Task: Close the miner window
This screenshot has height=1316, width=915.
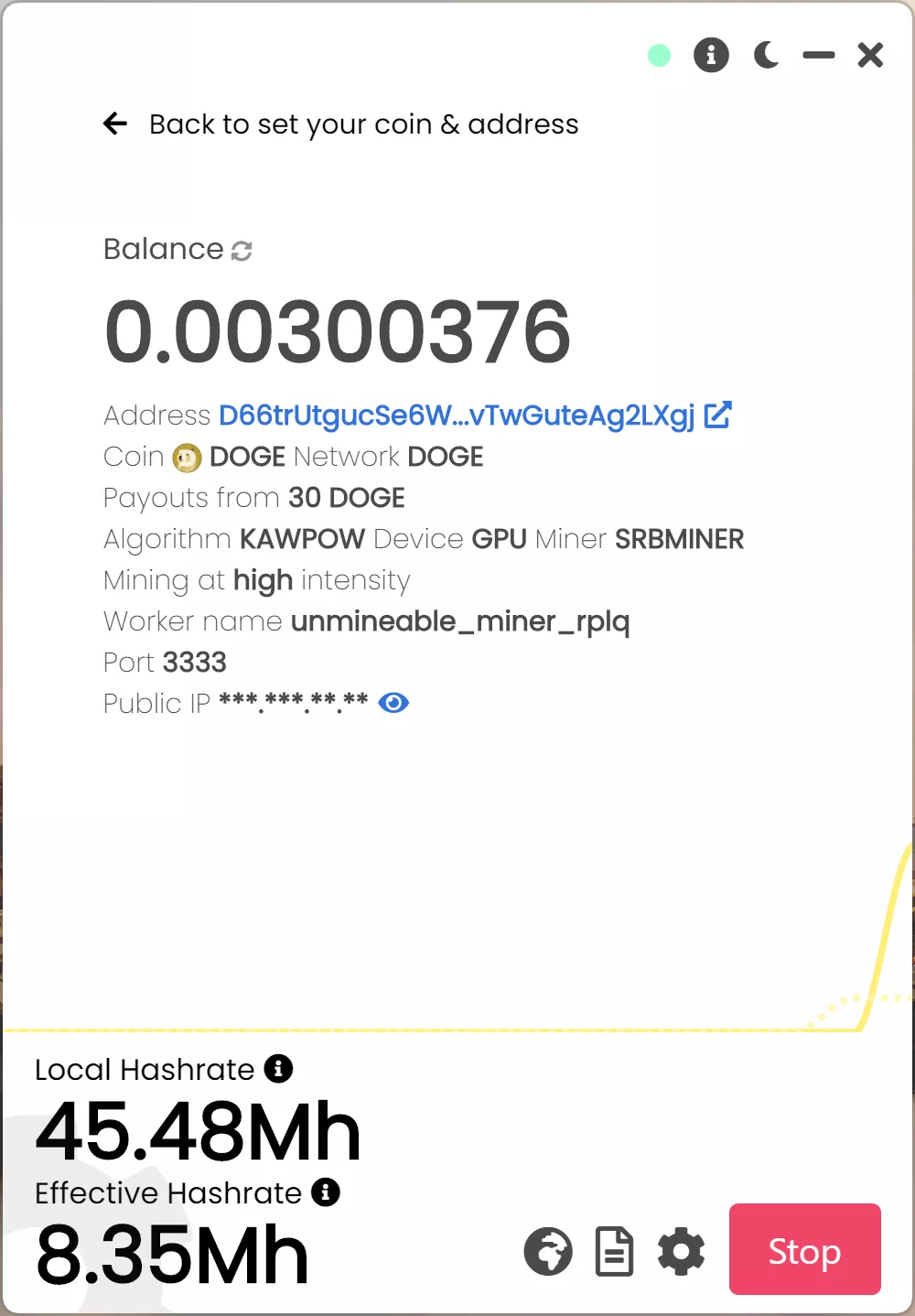Action: coord(870,55)
